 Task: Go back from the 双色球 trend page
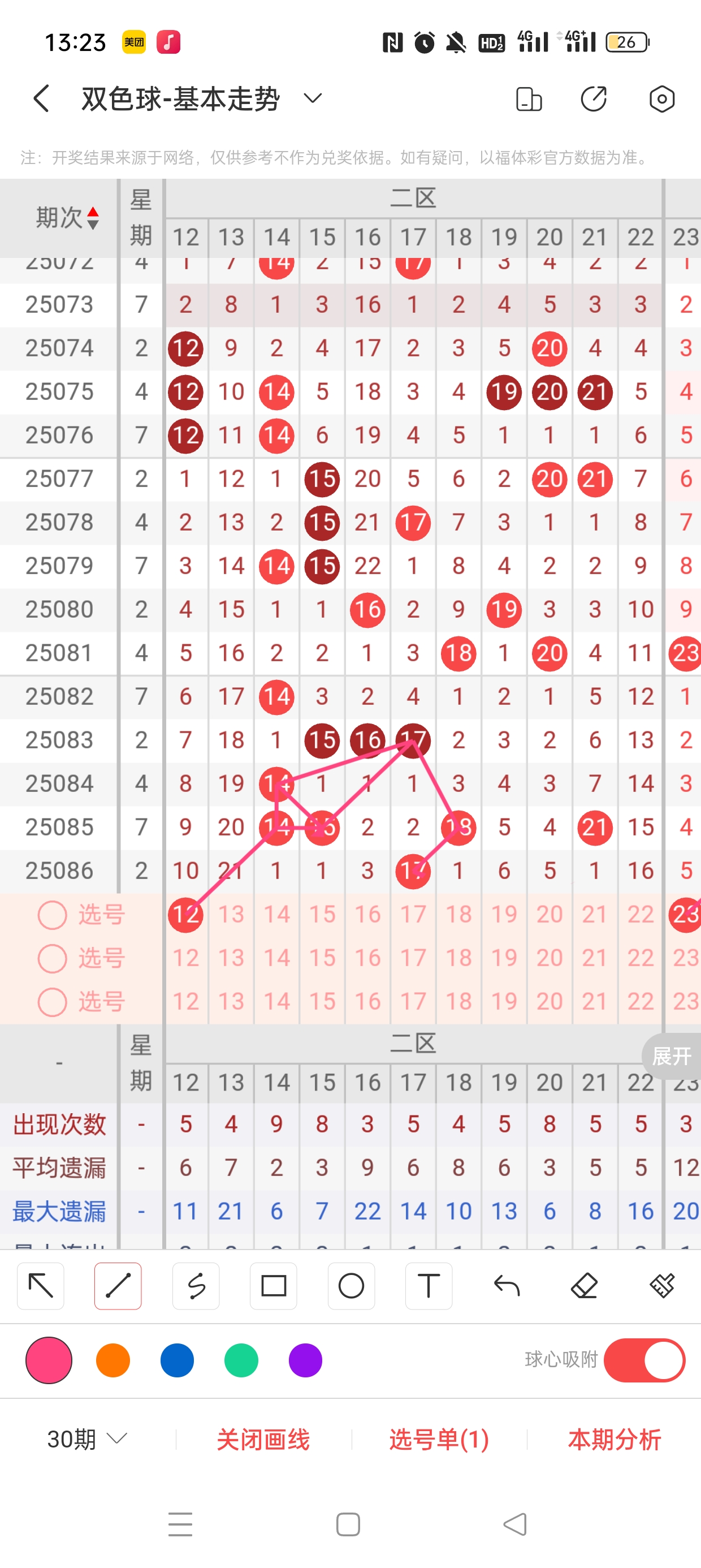(41, 98)
